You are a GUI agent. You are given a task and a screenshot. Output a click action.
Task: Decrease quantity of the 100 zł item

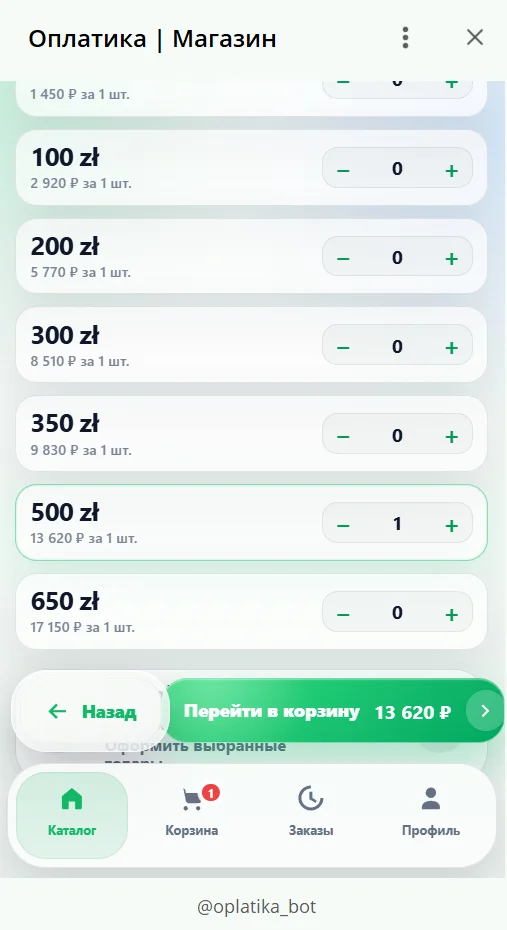343,170
